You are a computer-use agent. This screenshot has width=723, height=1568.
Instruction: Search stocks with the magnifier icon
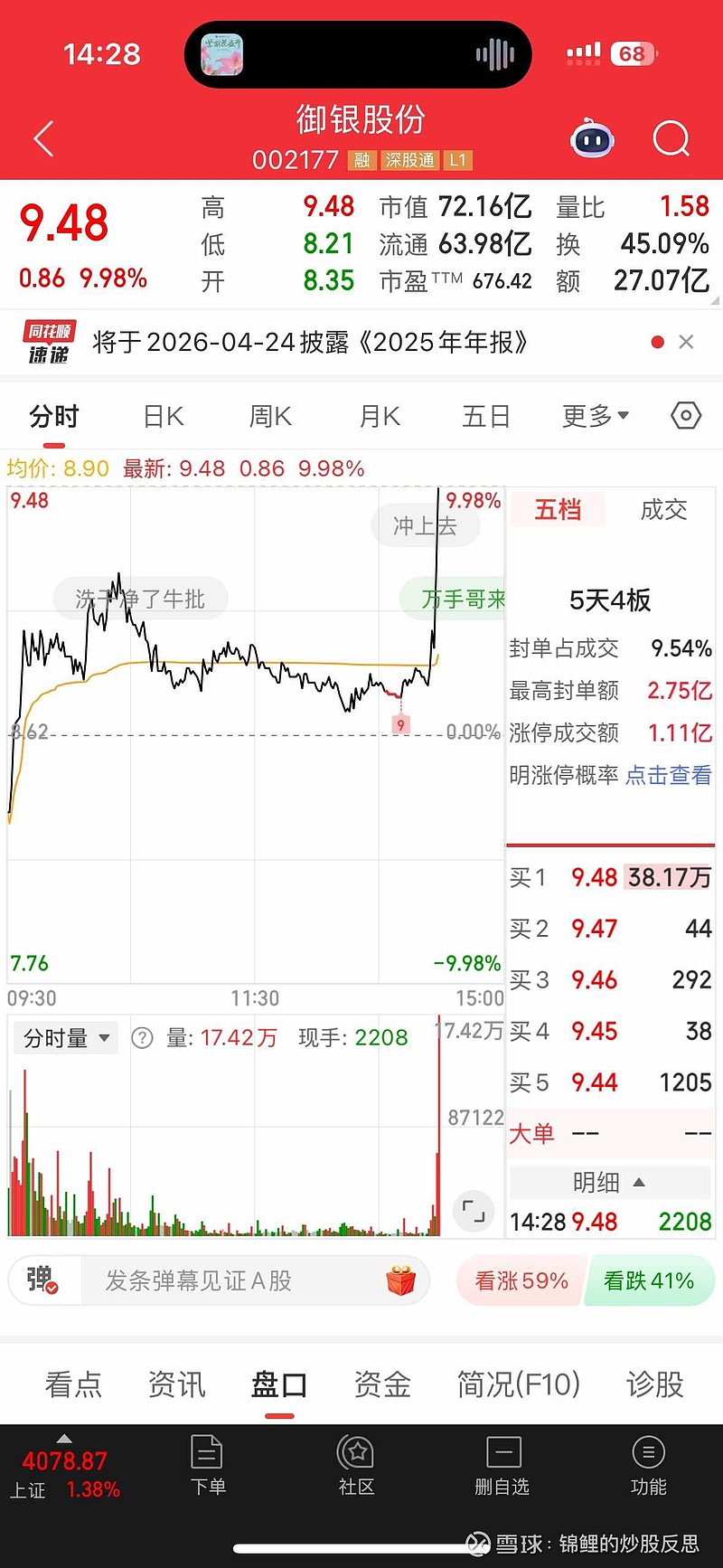click(x=671, y=139)
